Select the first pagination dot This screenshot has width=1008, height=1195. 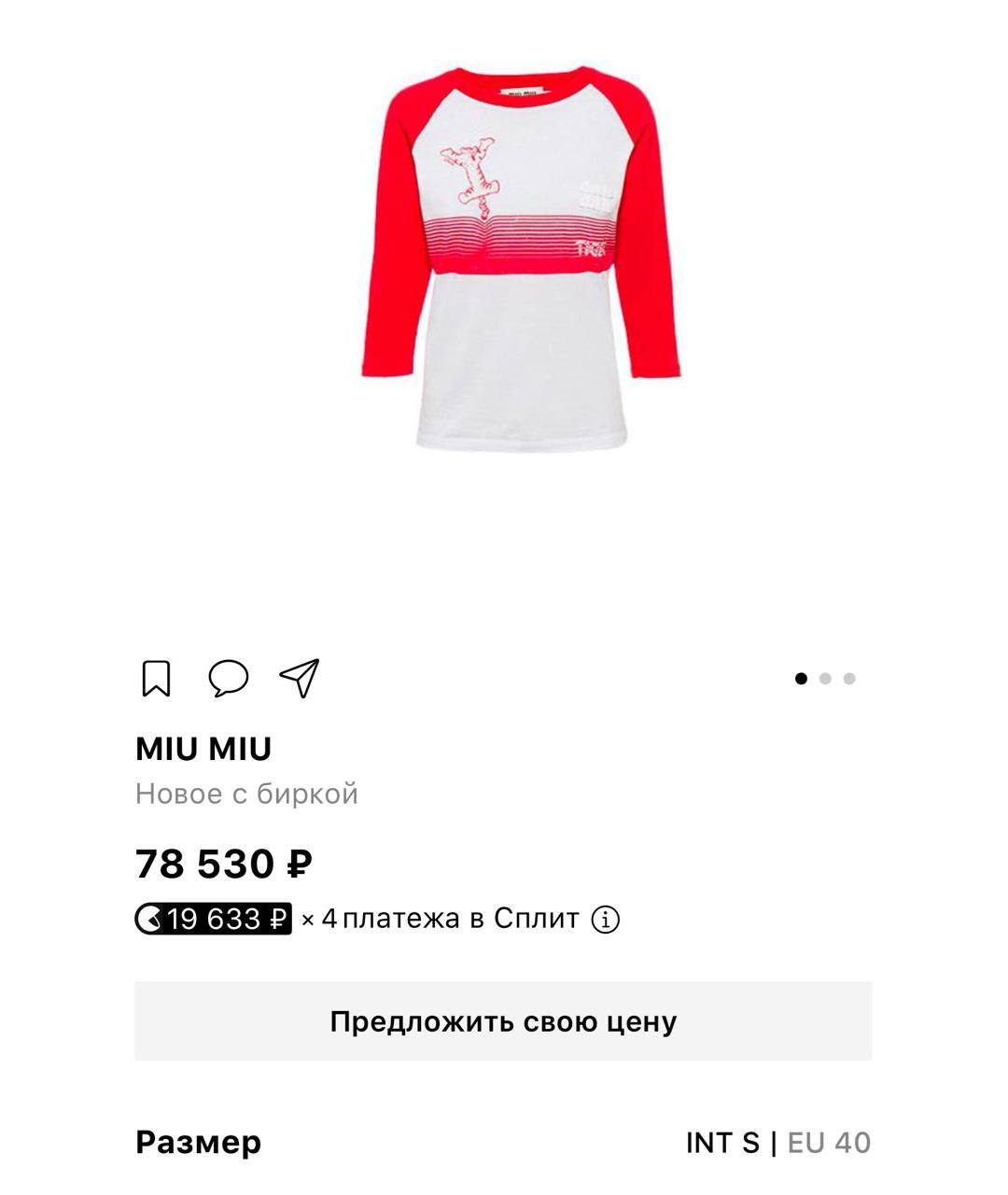click(x=799, y=680)
